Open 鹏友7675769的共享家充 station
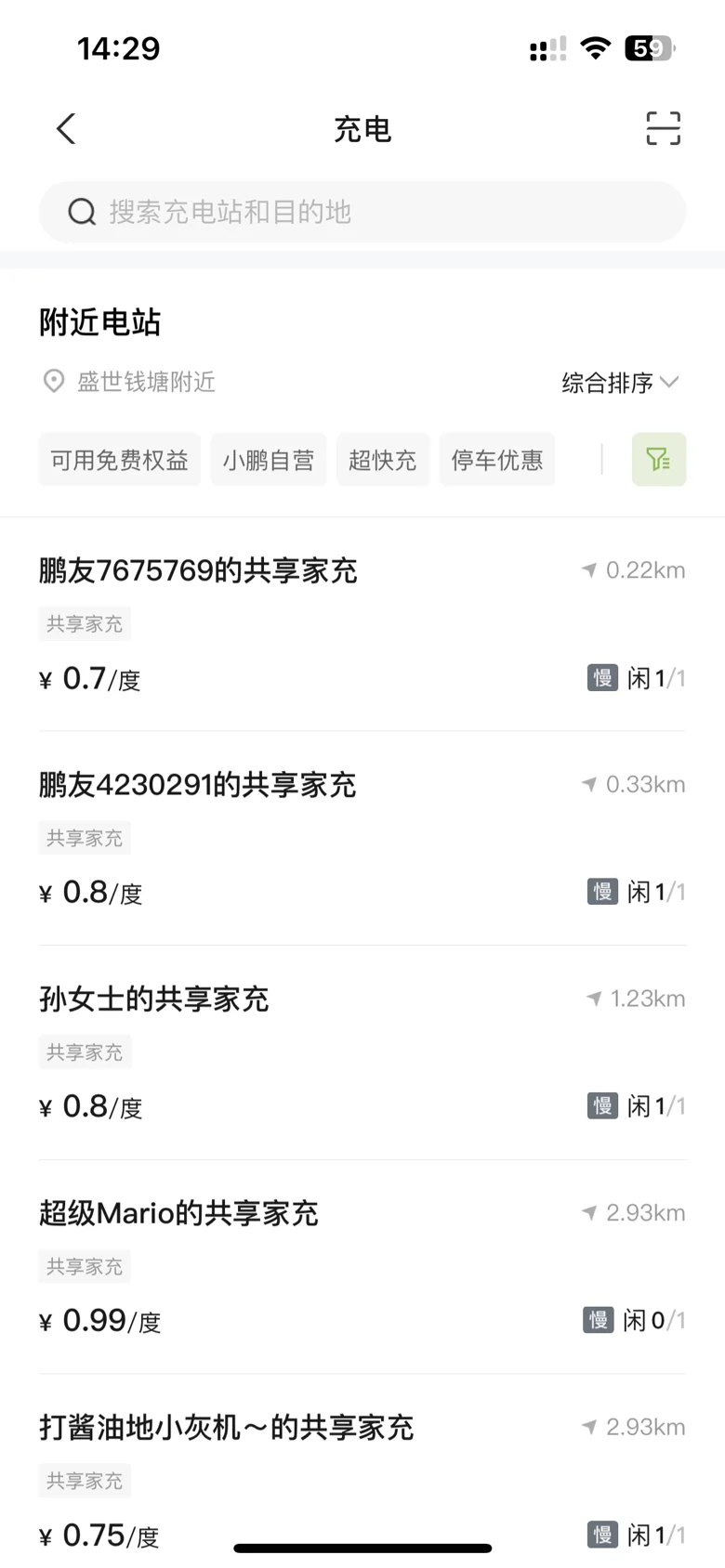Screen dimensions: 725x1568 tap(362, 624)
